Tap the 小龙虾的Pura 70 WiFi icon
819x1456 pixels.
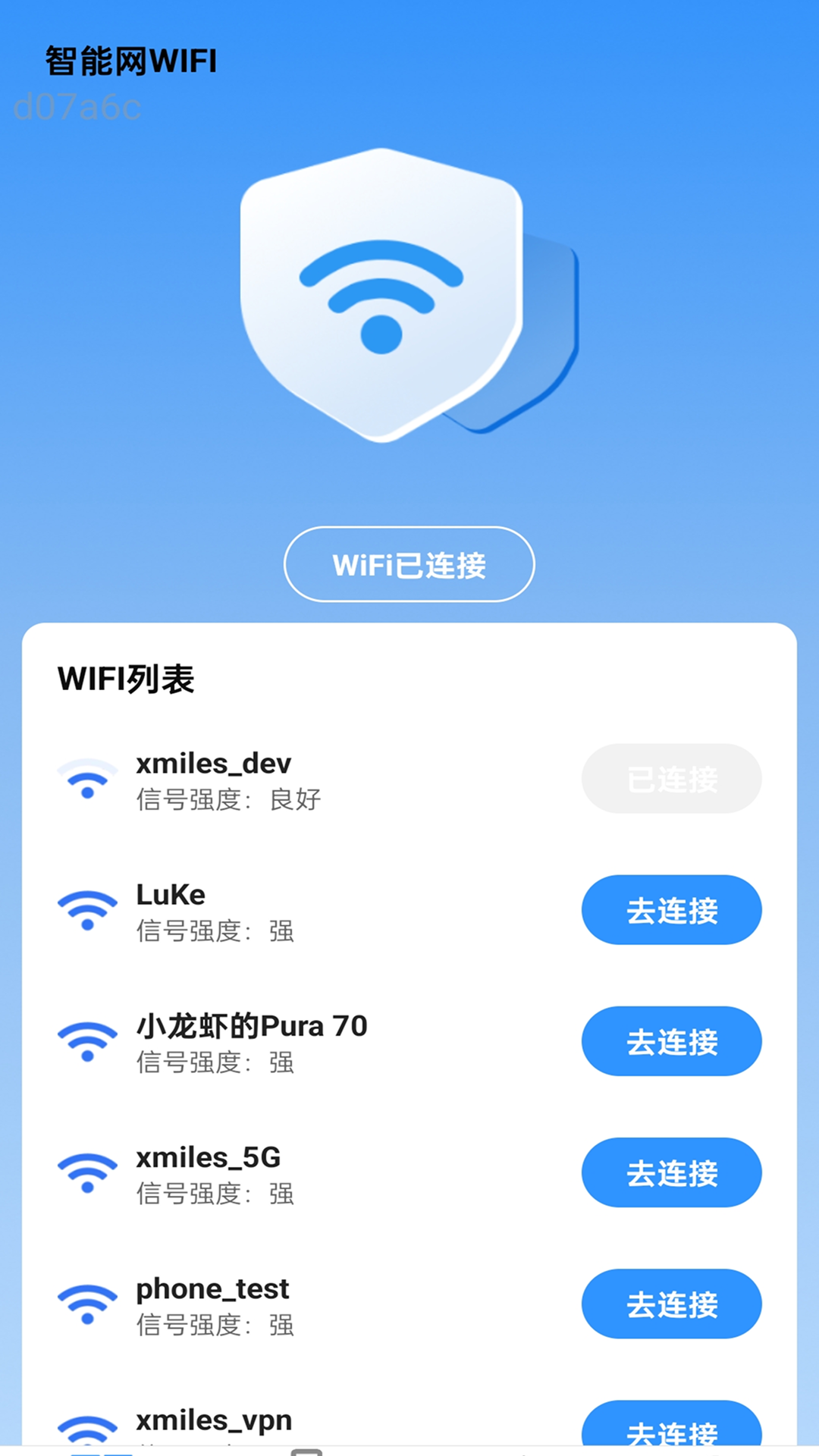tap(86, 1041)
